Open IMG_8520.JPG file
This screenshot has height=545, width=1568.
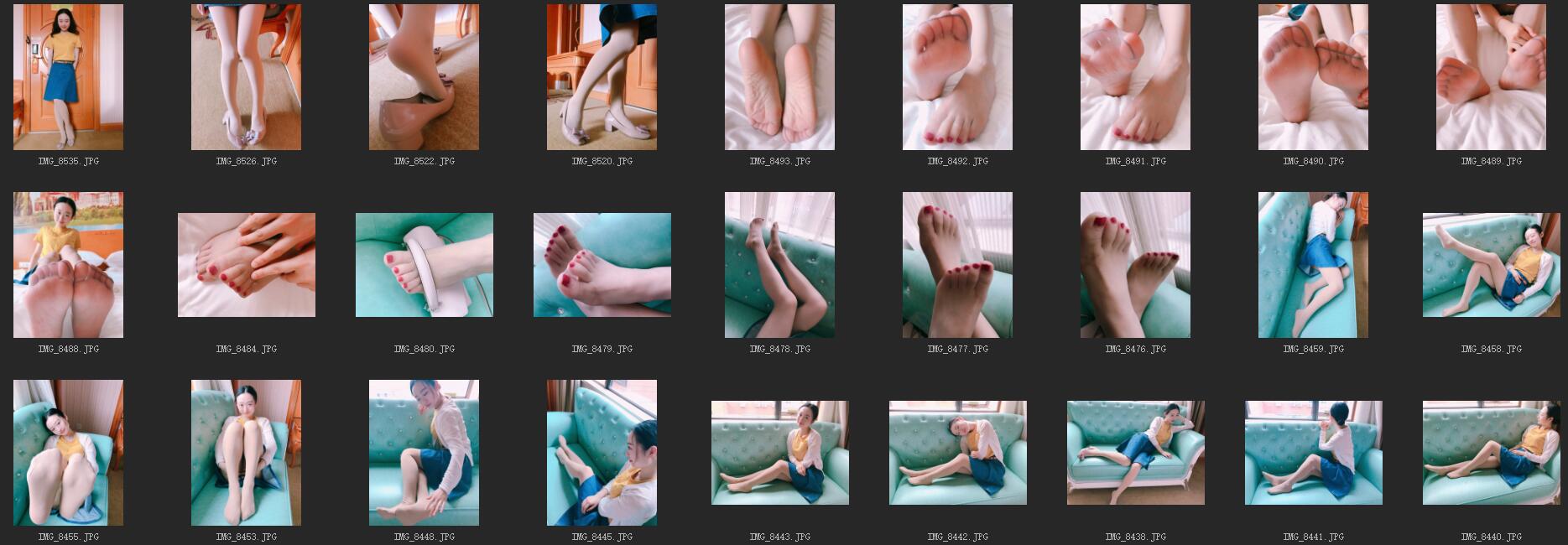tap(602, 77)
